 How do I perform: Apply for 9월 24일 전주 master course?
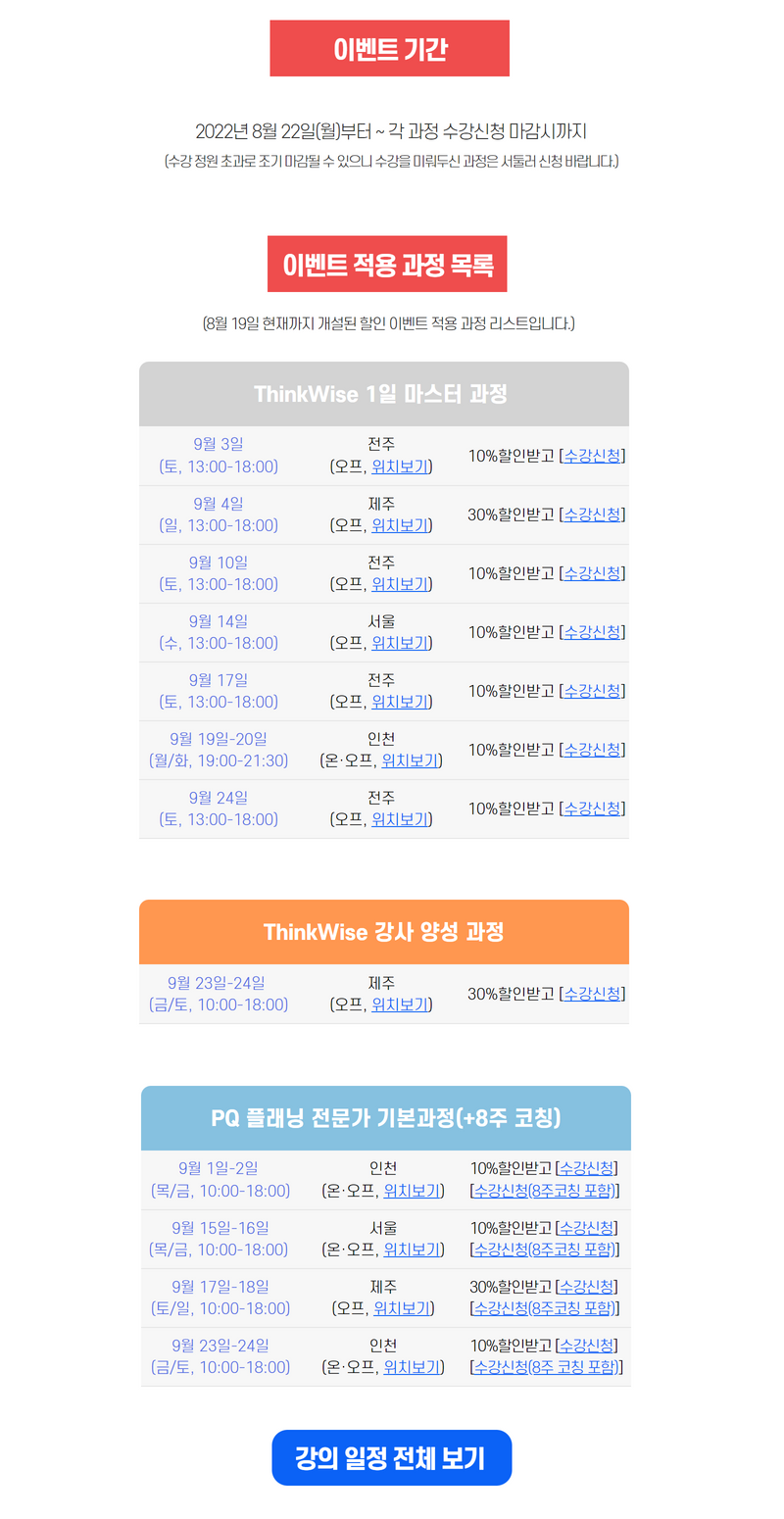pyautogui.click(x=592, y=808)
